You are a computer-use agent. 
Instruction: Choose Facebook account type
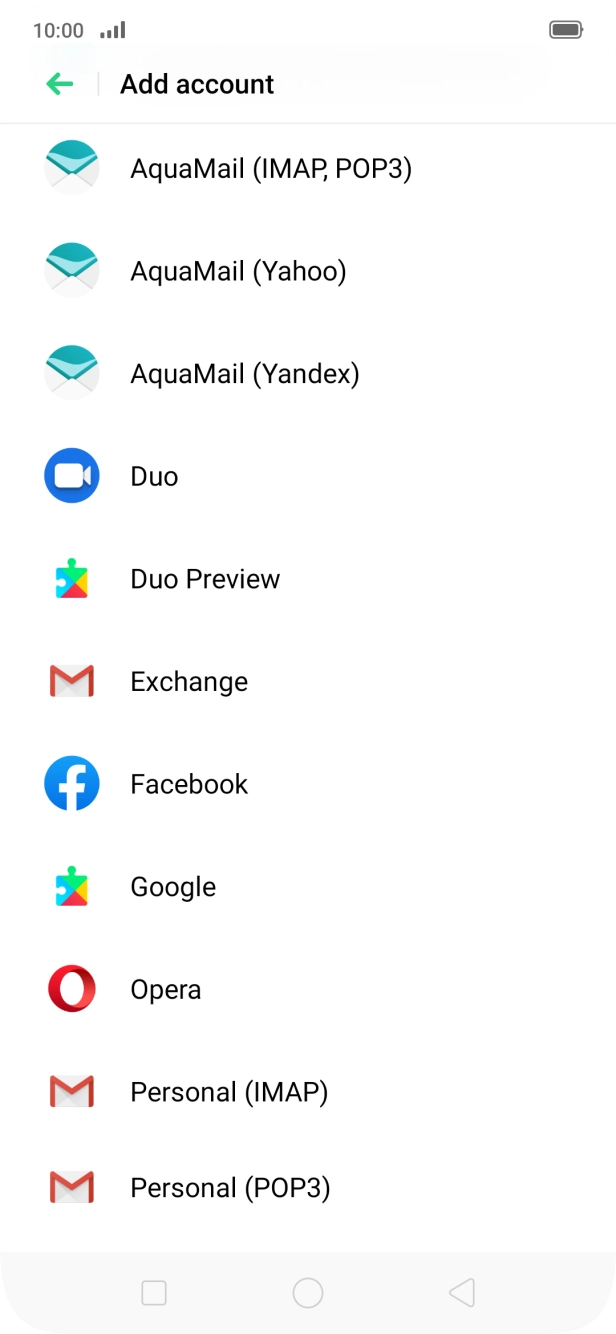tap(189, 784)
